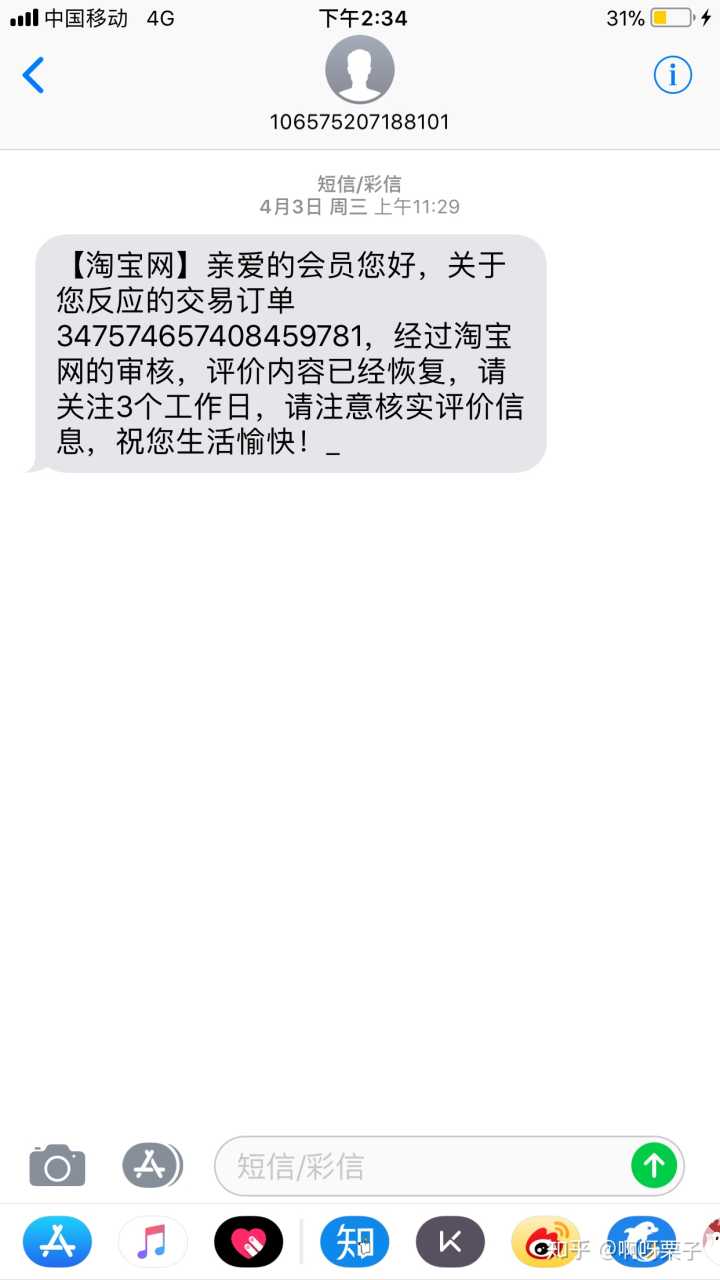Send the message with the green arrow

(654, 1165)
